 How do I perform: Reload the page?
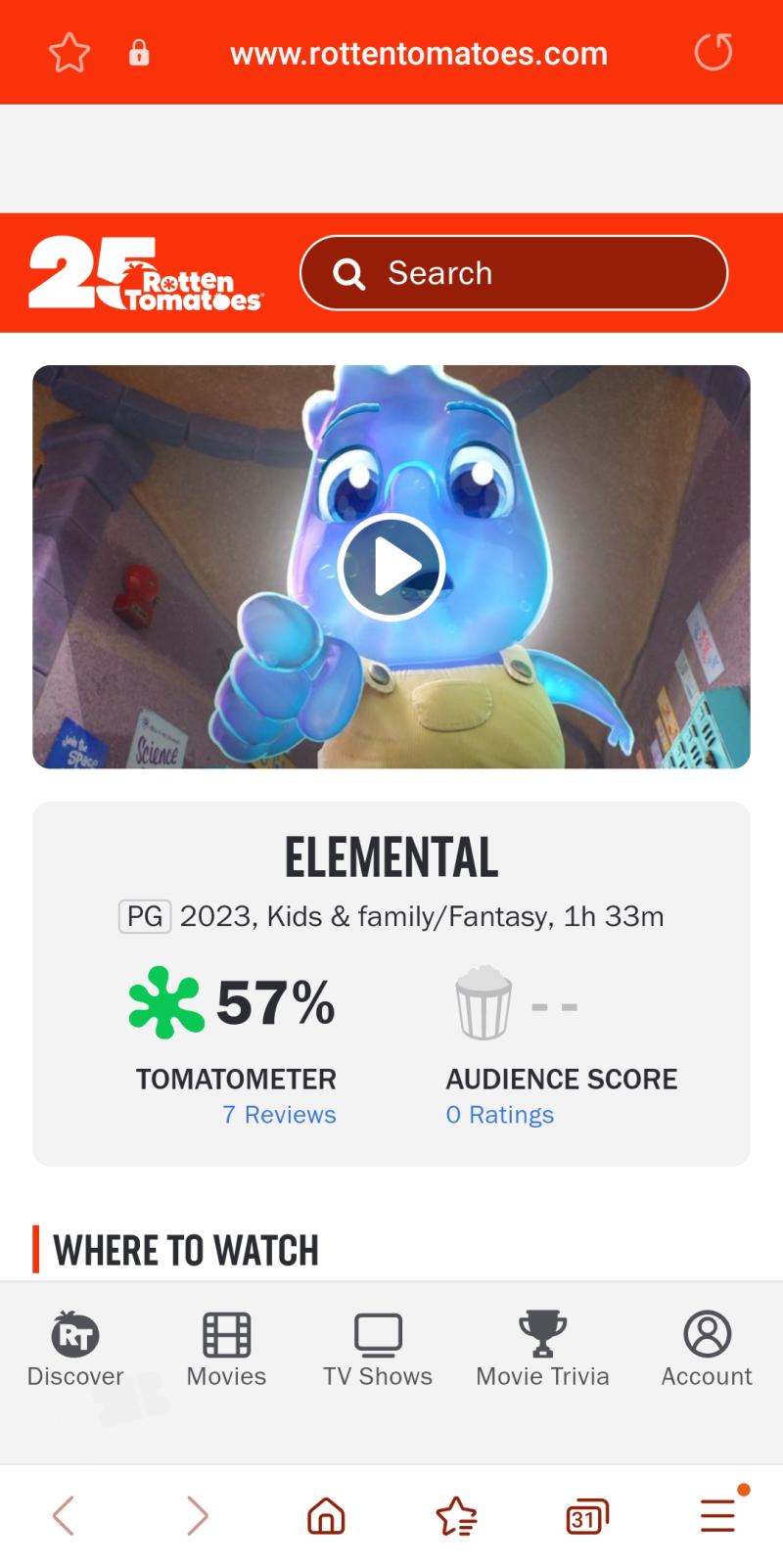pyautogui.click(x=714, y=52)
